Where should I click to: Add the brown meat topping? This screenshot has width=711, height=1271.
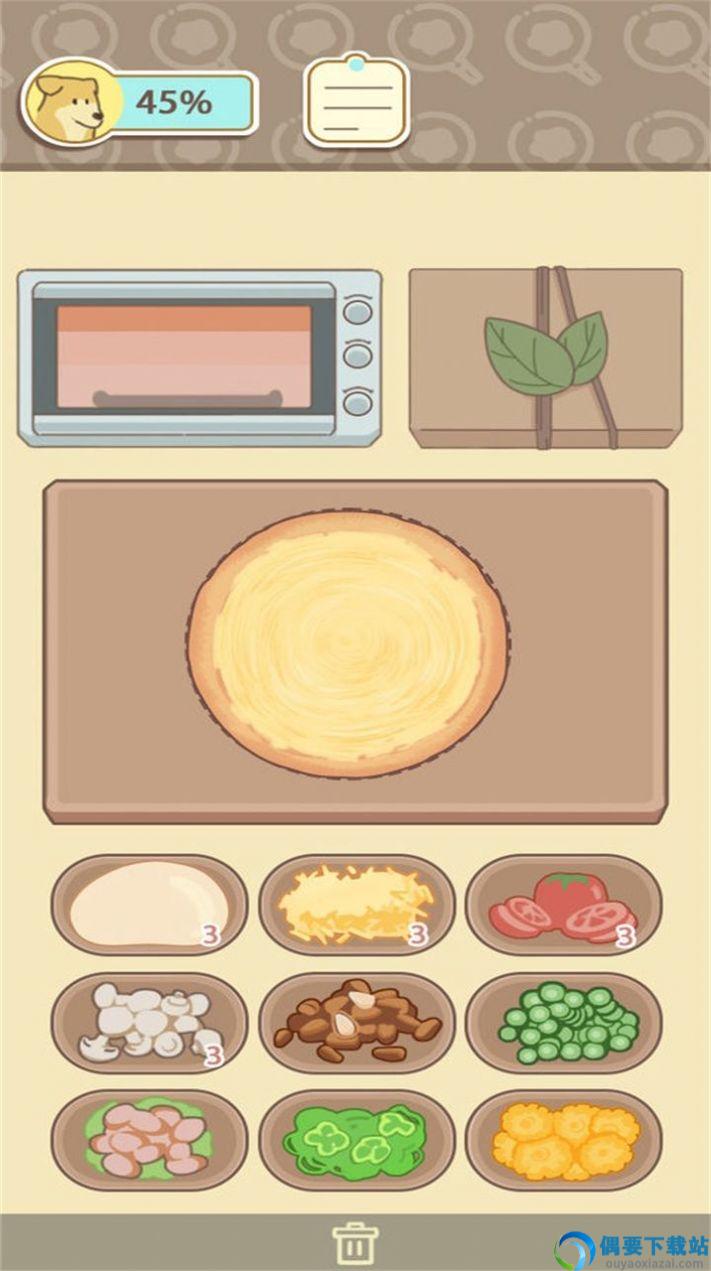click(x=356, y=1022)
